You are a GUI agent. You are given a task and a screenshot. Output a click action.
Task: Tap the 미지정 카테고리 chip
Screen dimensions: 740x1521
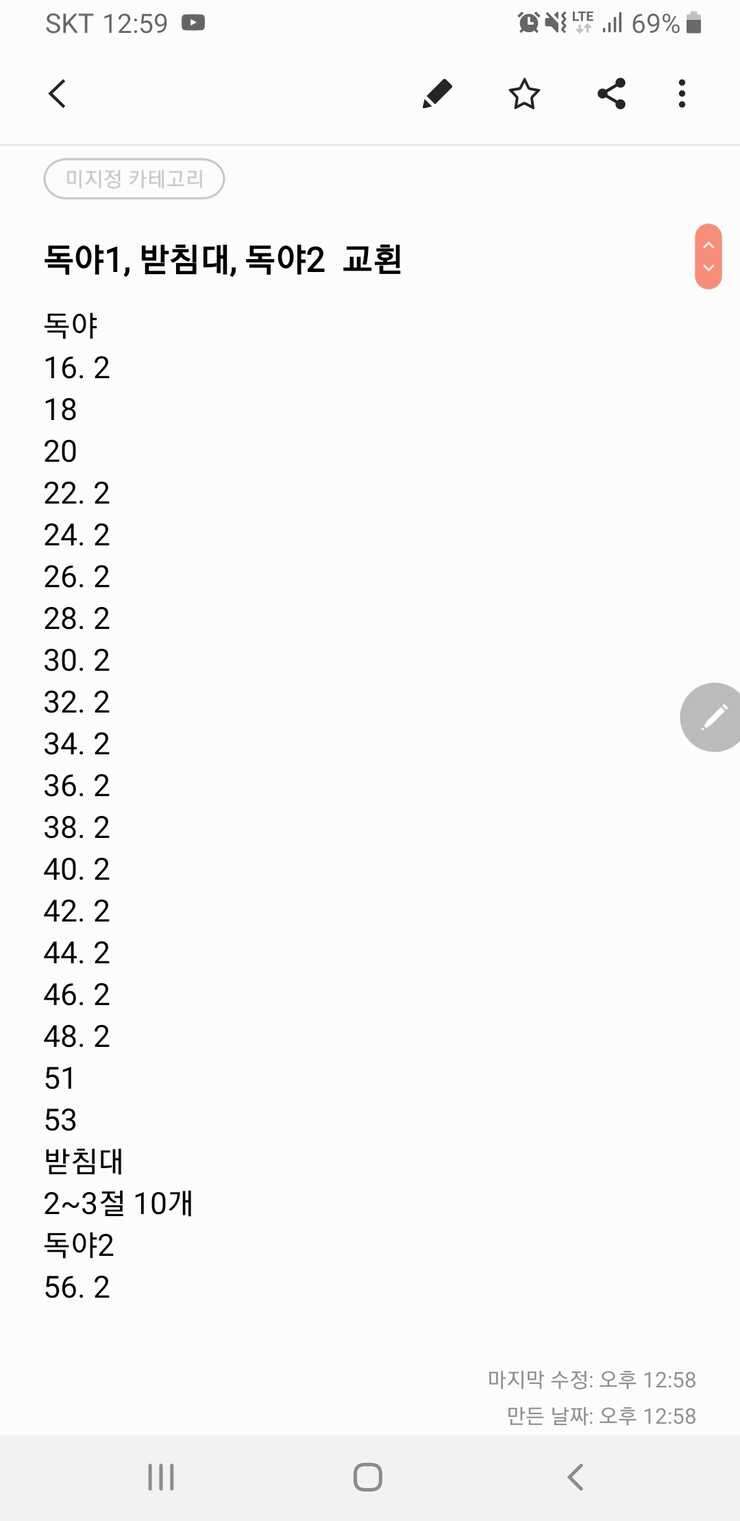(x=134, y=179)
